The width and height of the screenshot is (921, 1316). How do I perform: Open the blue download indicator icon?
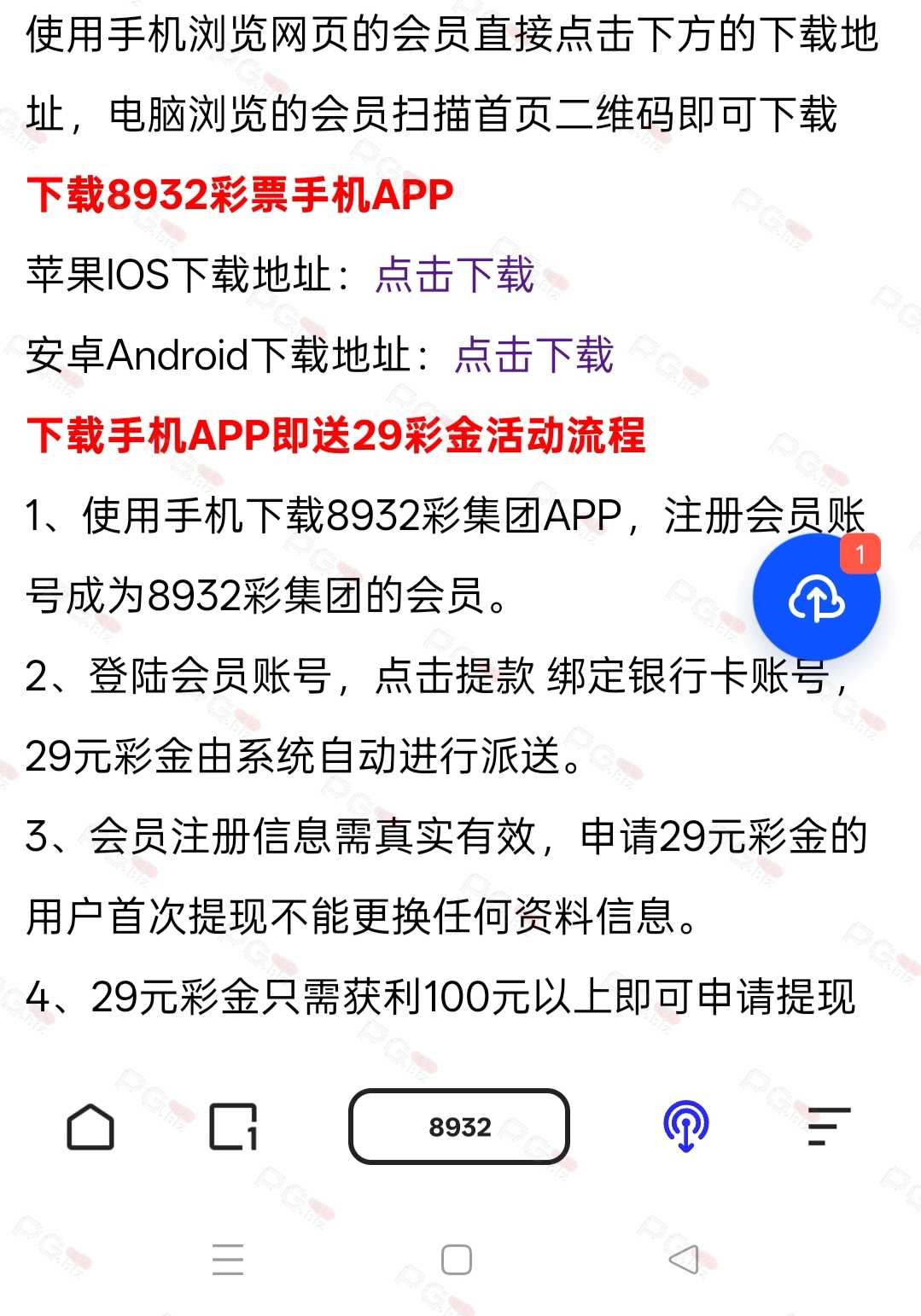pos(685,1127)
